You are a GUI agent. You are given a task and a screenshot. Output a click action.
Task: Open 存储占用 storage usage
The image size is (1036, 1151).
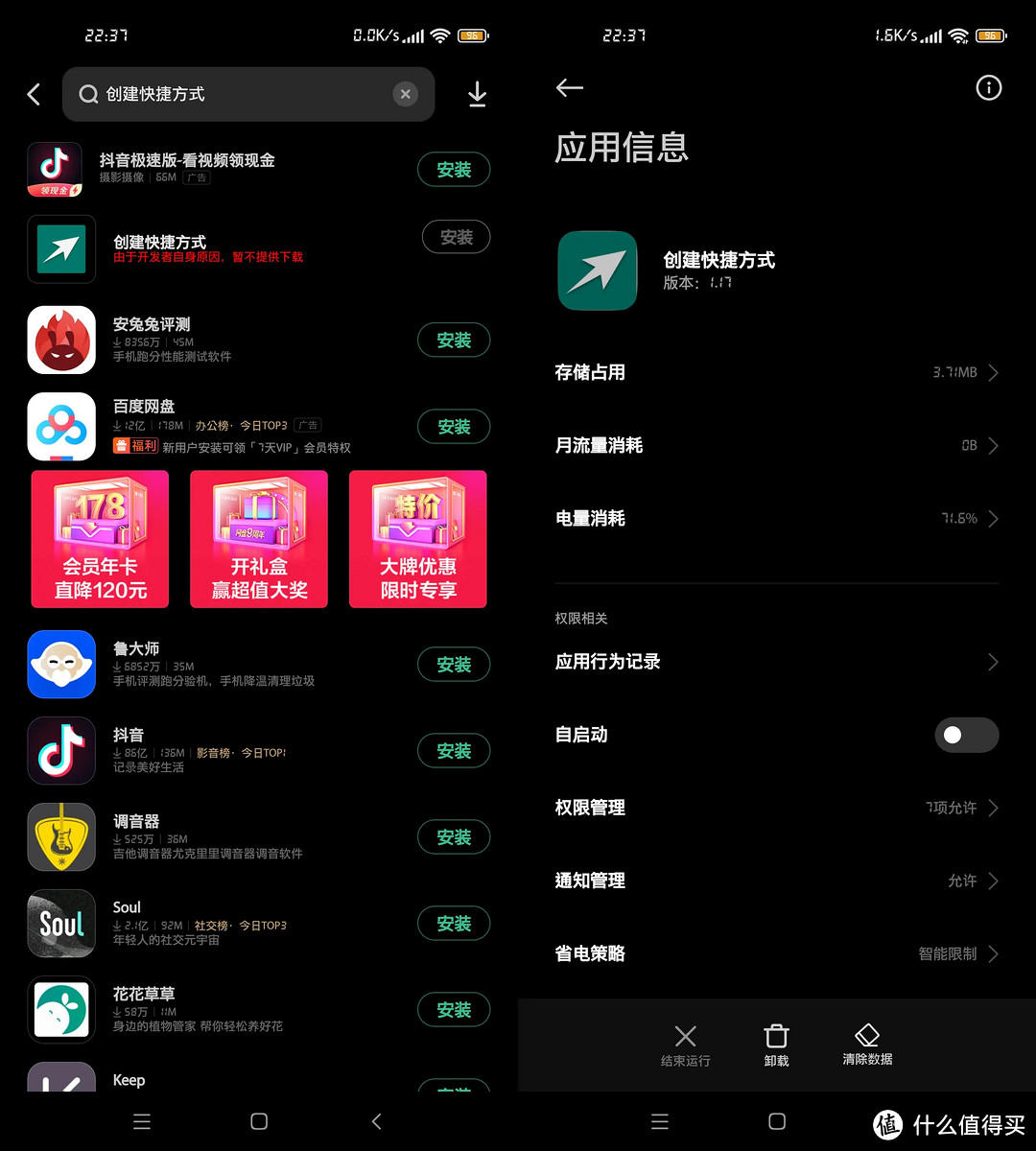tap(776, 372)
